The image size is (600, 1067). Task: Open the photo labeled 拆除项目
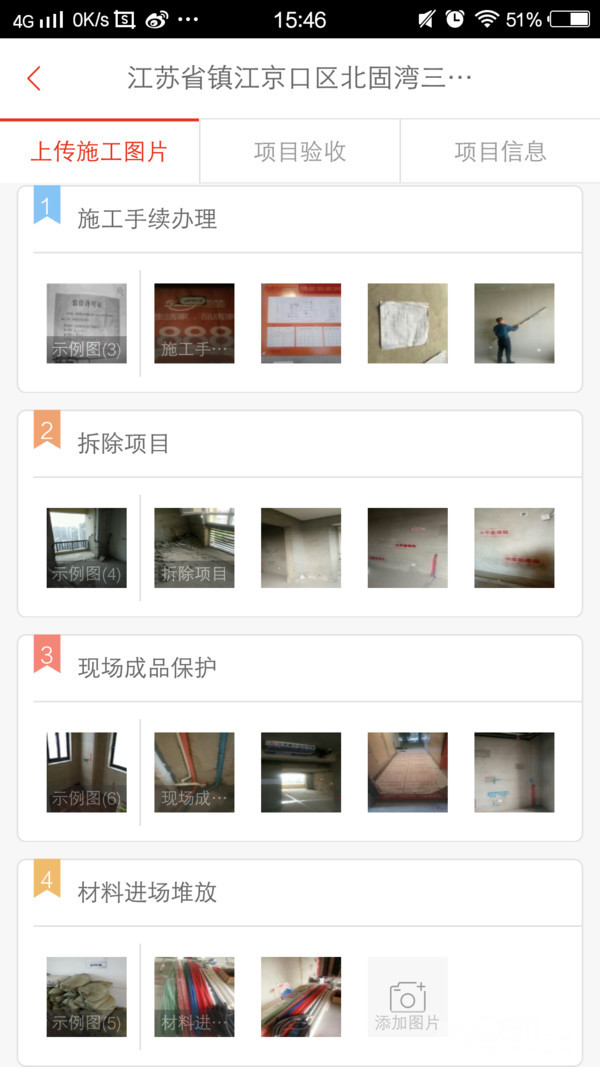click(x=194, y=547)
